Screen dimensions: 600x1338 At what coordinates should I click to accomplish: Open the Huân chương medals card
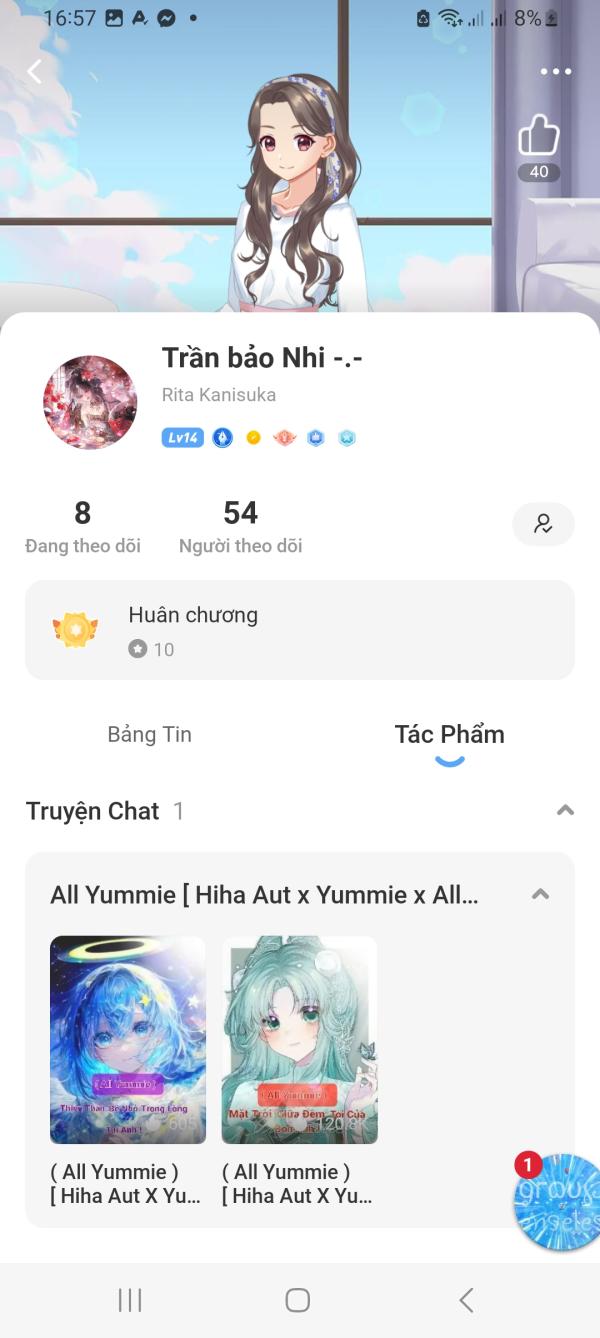[300, 630]
